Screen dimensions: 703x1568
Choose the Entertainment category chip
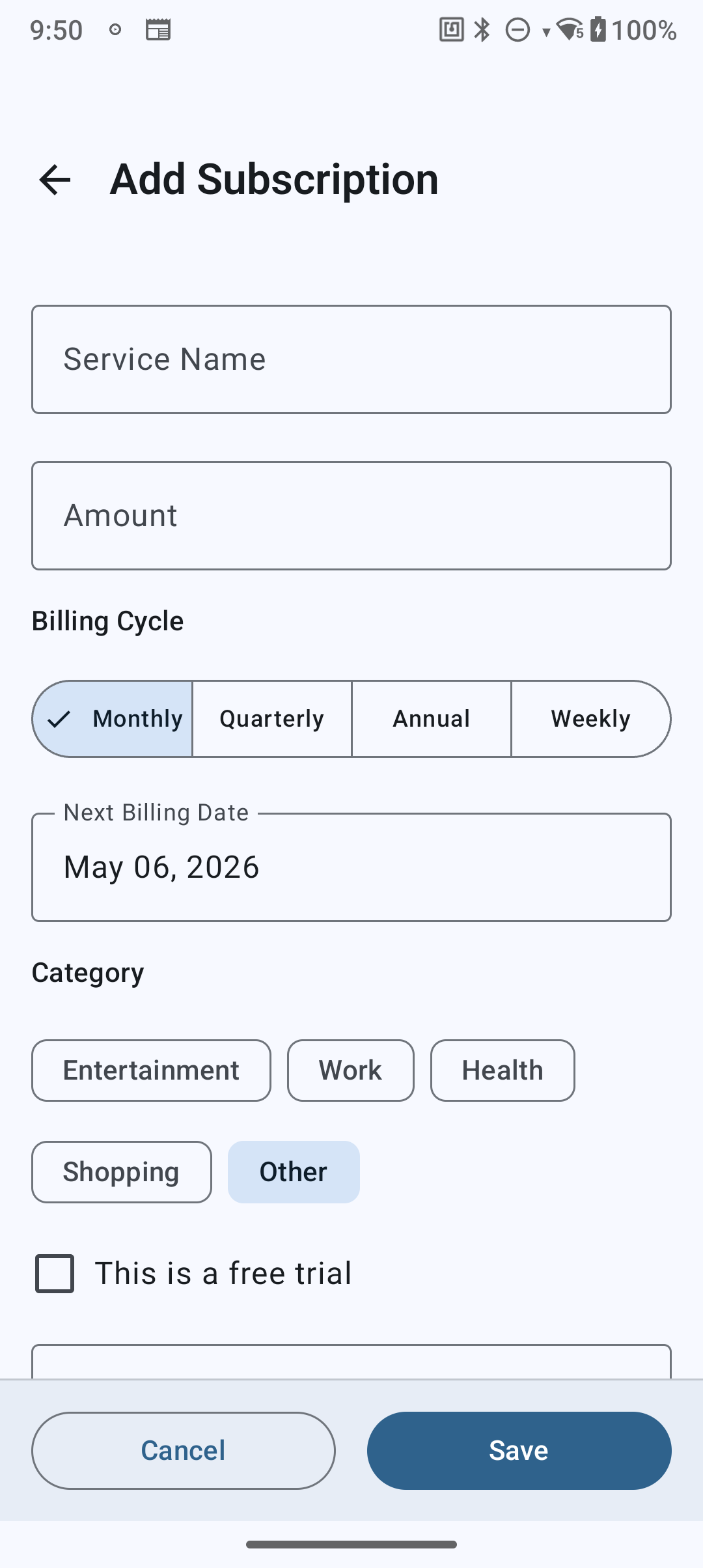click(150, 1070)
